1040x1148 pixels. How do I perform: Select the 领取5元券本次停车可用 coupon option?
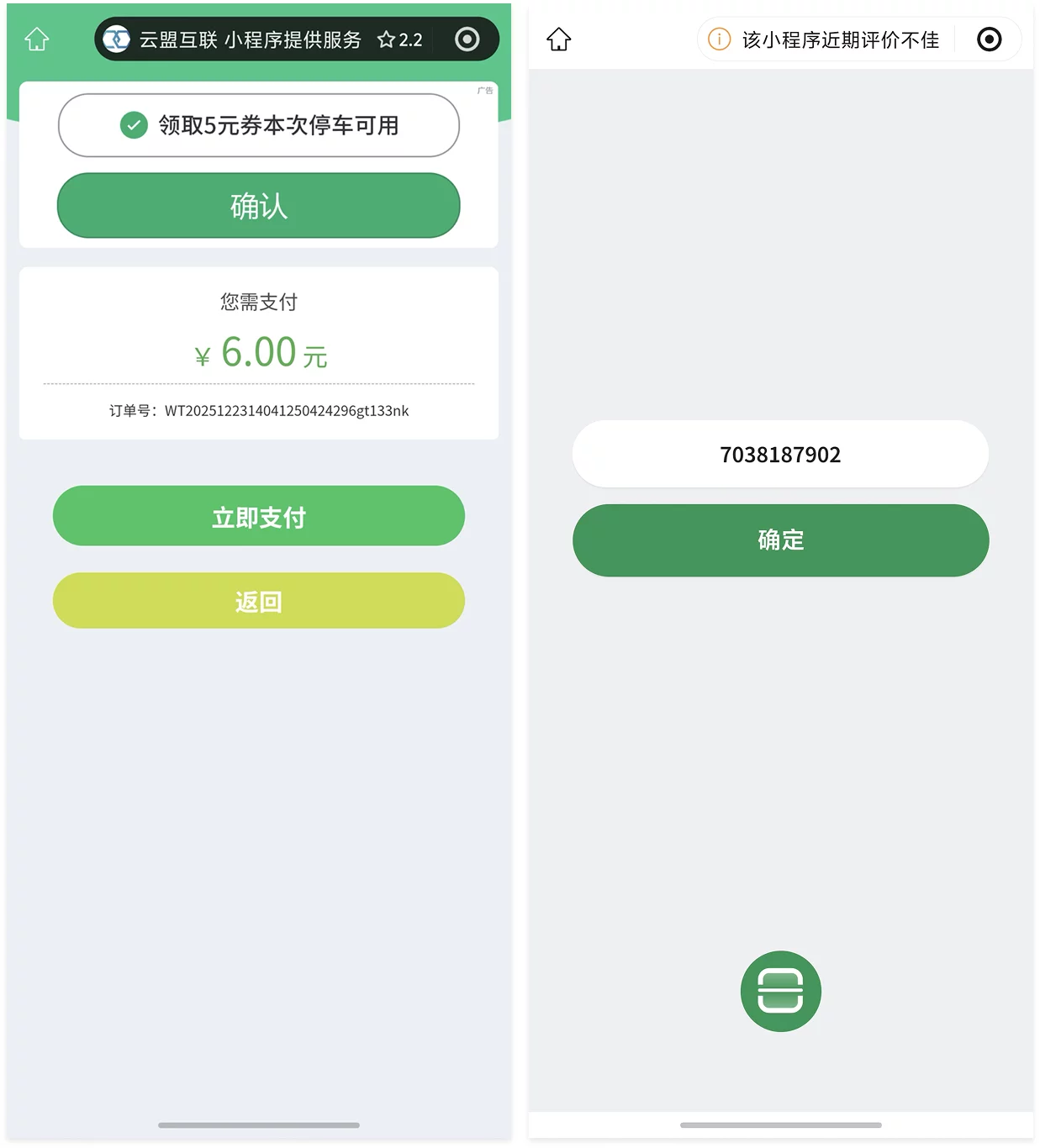click(259, 125)
